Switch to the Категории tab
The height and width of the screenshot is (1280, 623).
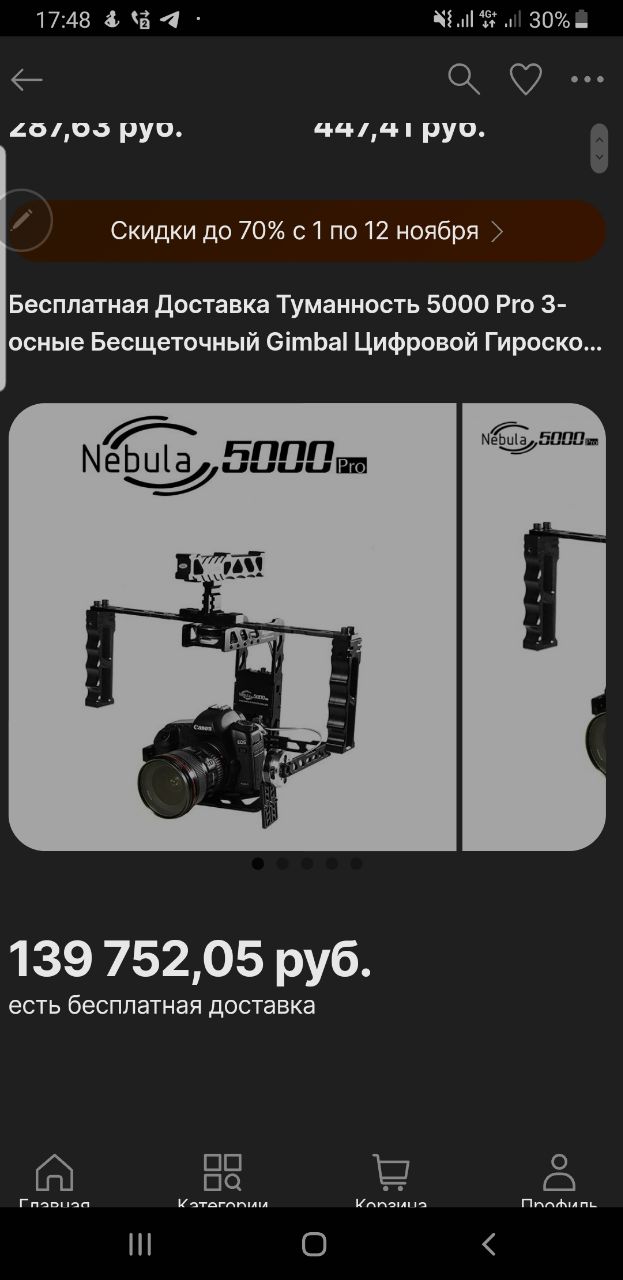222,1180
